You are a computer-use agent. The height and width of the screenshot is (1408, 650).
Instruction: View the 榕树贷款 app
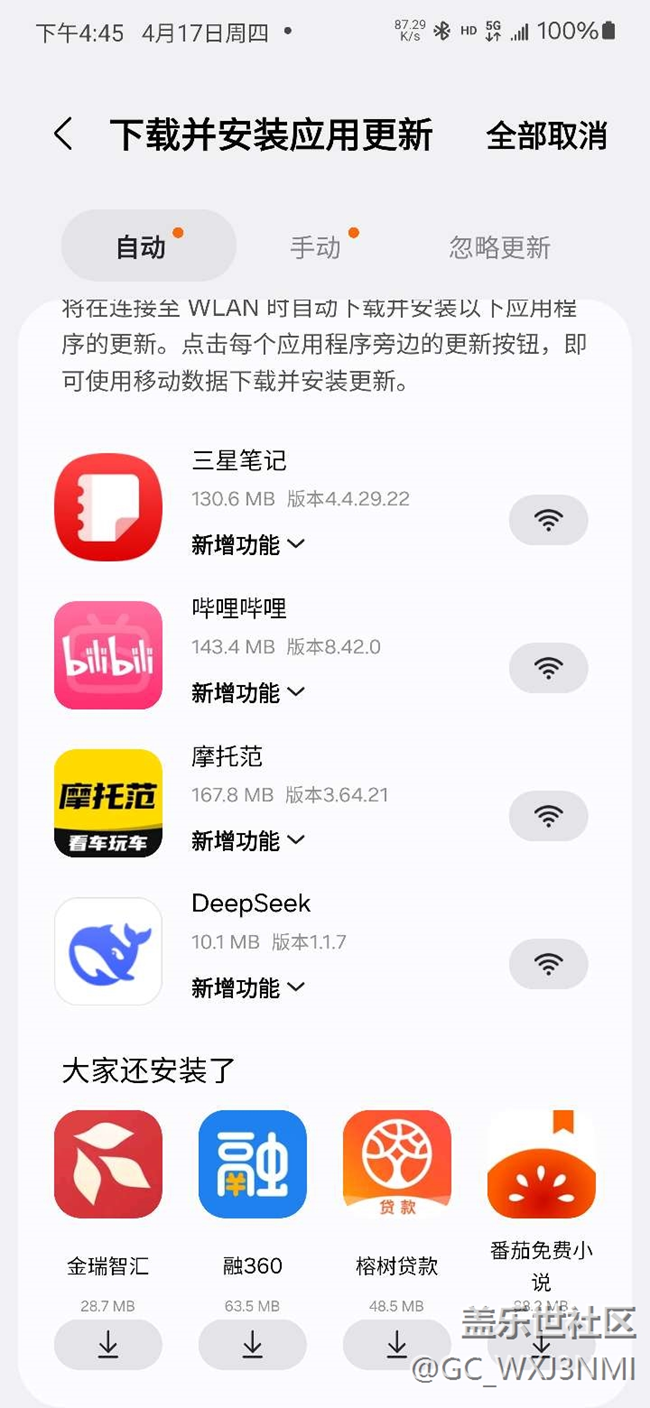pyautogui.click(x=397, y=1164)
